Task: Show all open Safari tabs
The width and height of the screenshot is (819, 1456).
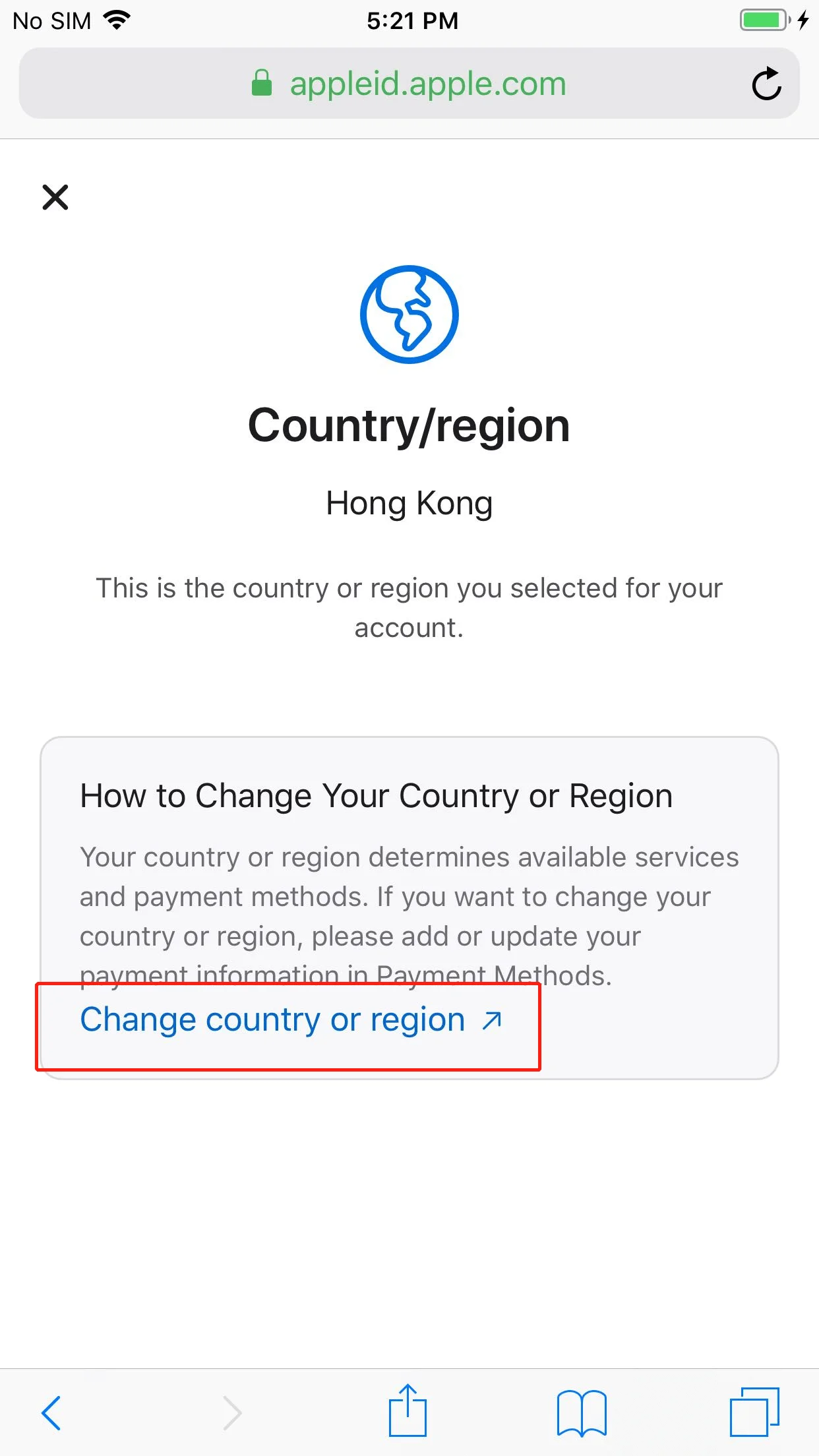Action: 754,1412
